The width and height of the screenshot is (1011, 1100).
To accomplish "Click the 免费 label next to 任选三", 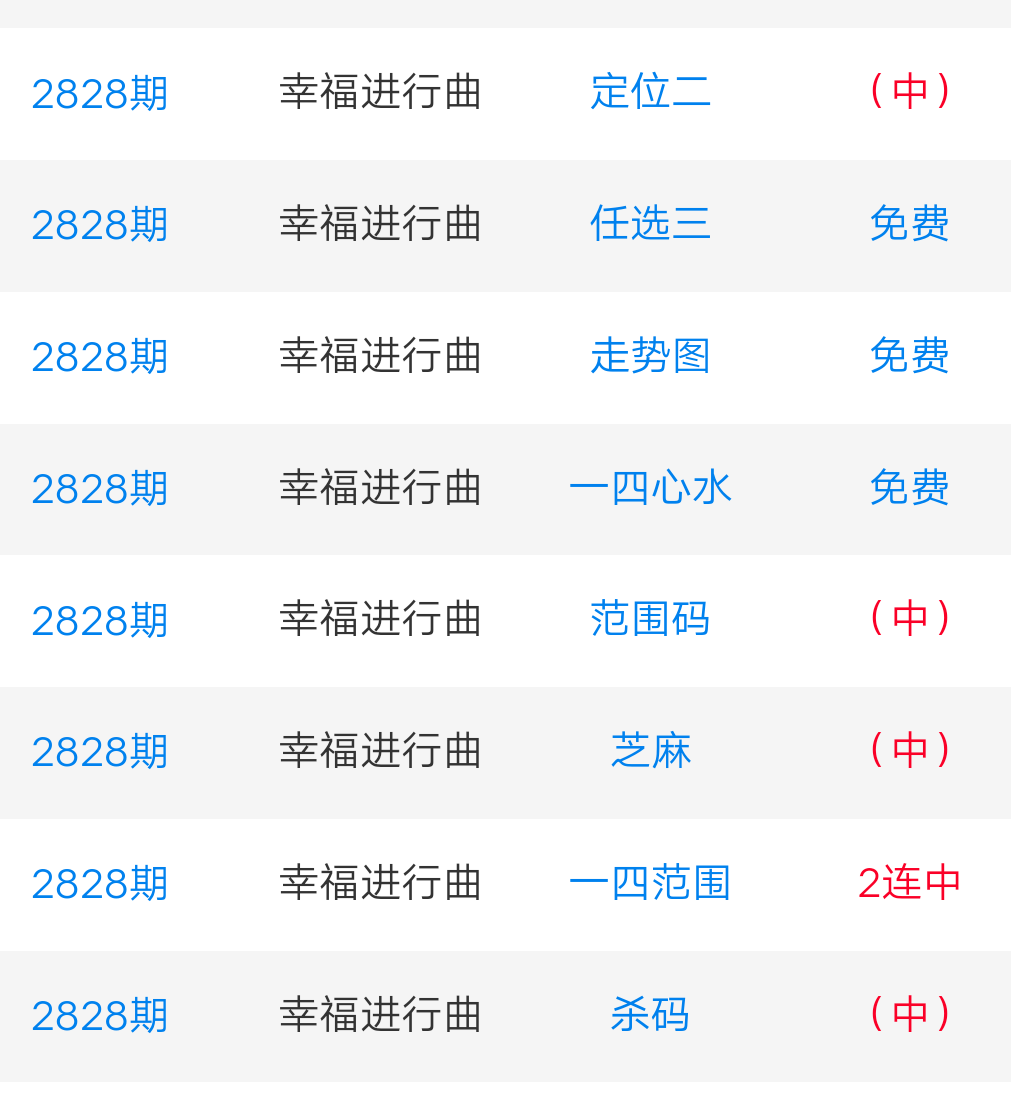I will [x=908, y=225].
